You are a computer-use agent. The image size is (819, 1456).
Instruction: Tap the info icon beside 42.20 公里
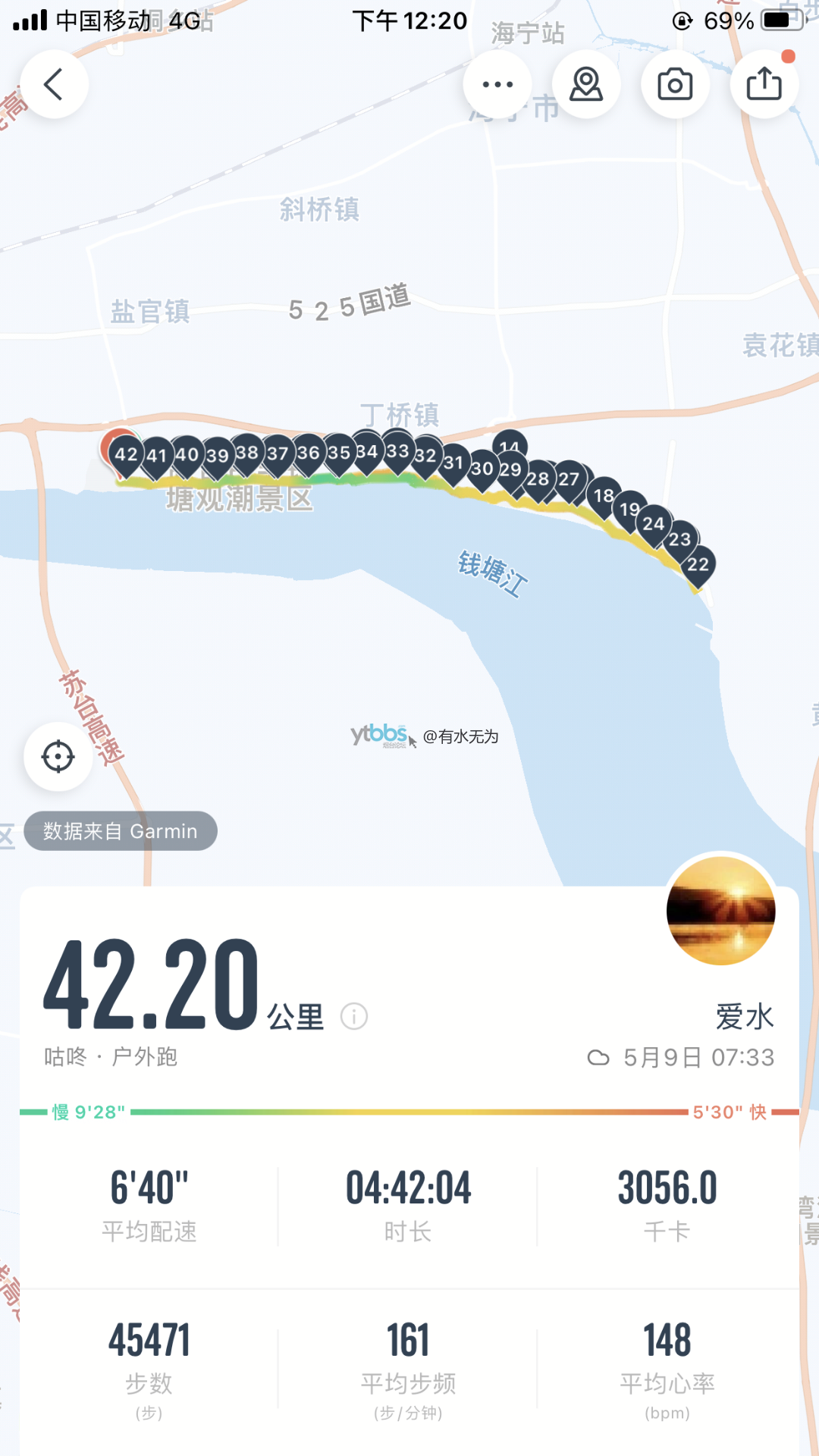pos(354,1016)
